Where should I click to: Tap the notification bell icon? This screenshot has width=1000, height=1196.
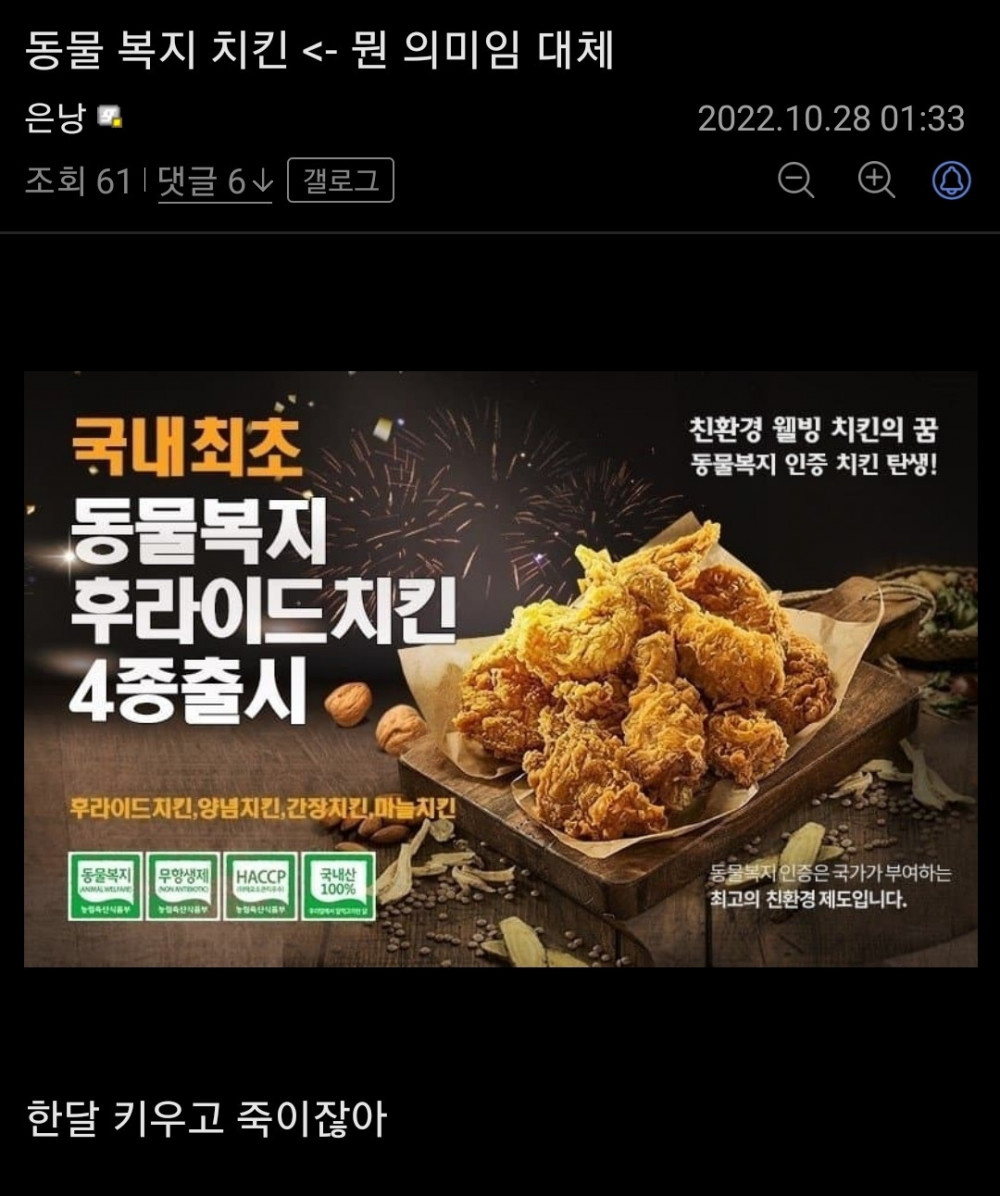coord(951,181)
